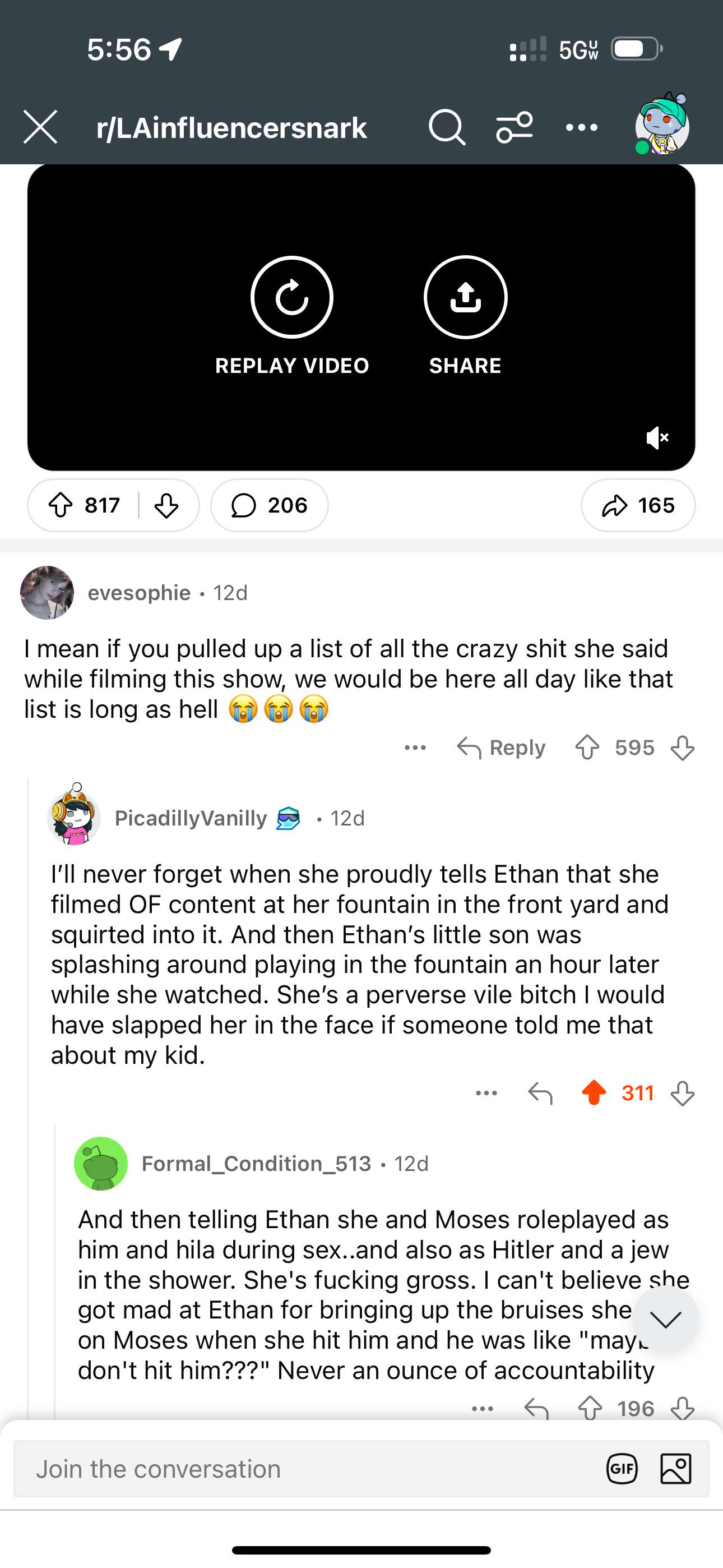The height and width of the screenshot is (1568, 723).
Task: Unmute the video sound
Action: click(657, 437)
